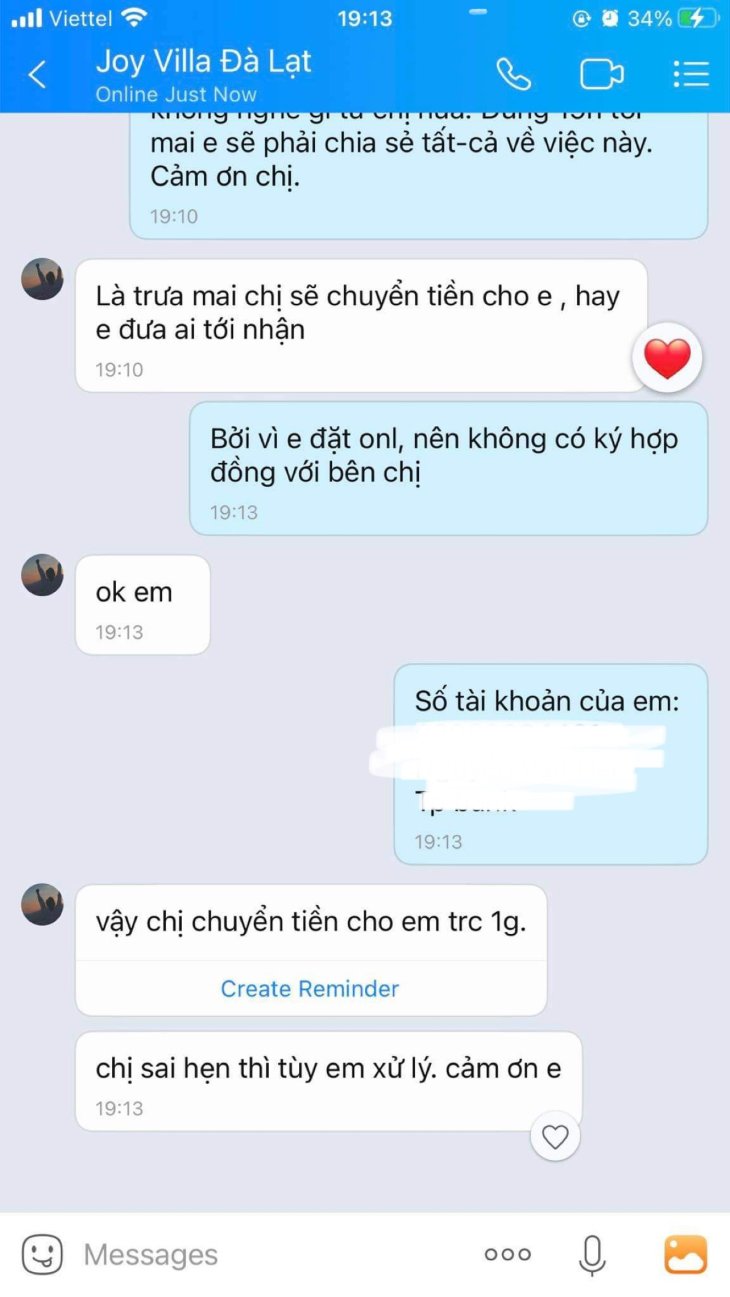Go back from Joy Villa Đà Lạt chat
The width and height of the screenshot is (730, 1297).
coord(38,75)
